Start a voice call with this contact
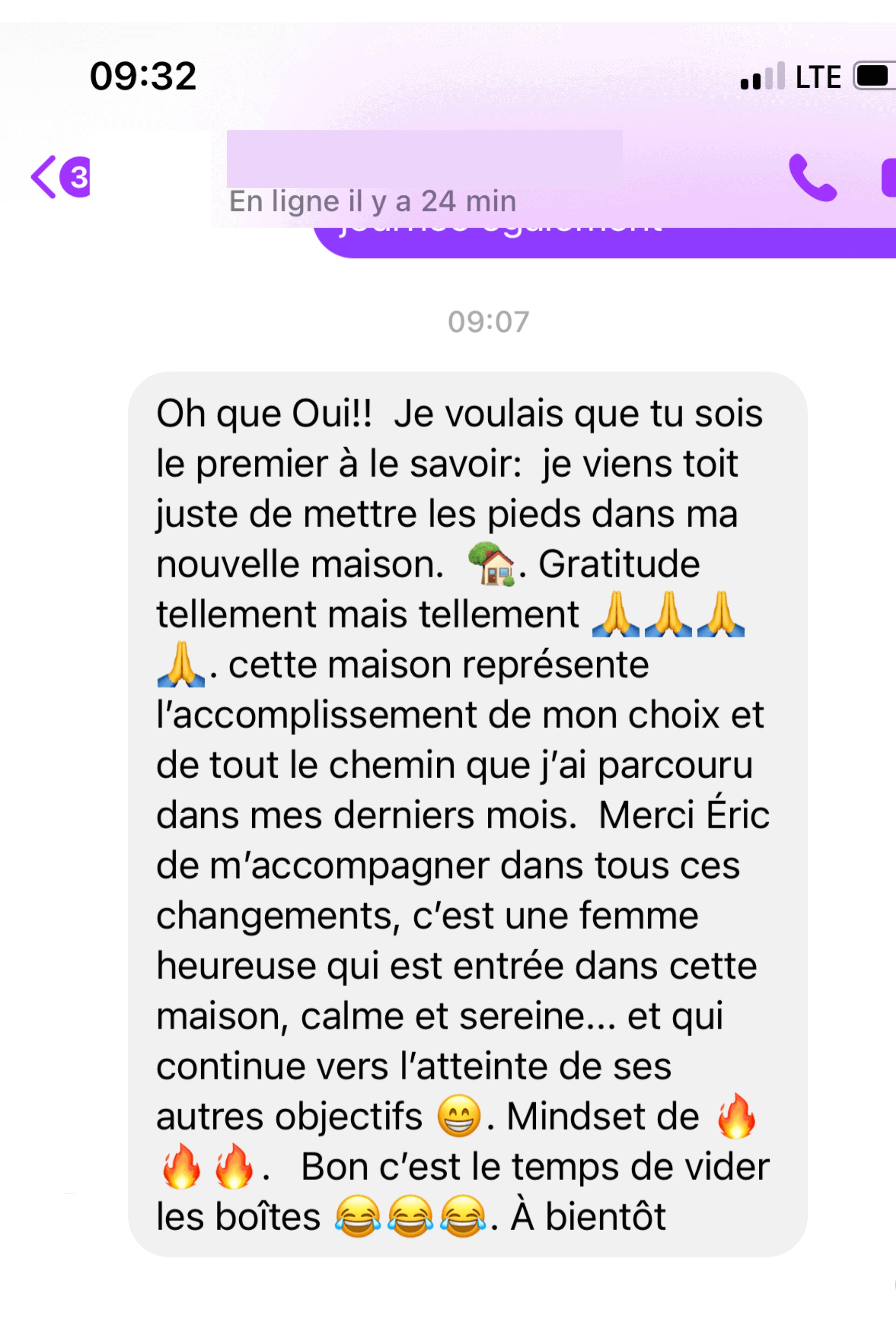896x1344 pixels. pos(812,178)
